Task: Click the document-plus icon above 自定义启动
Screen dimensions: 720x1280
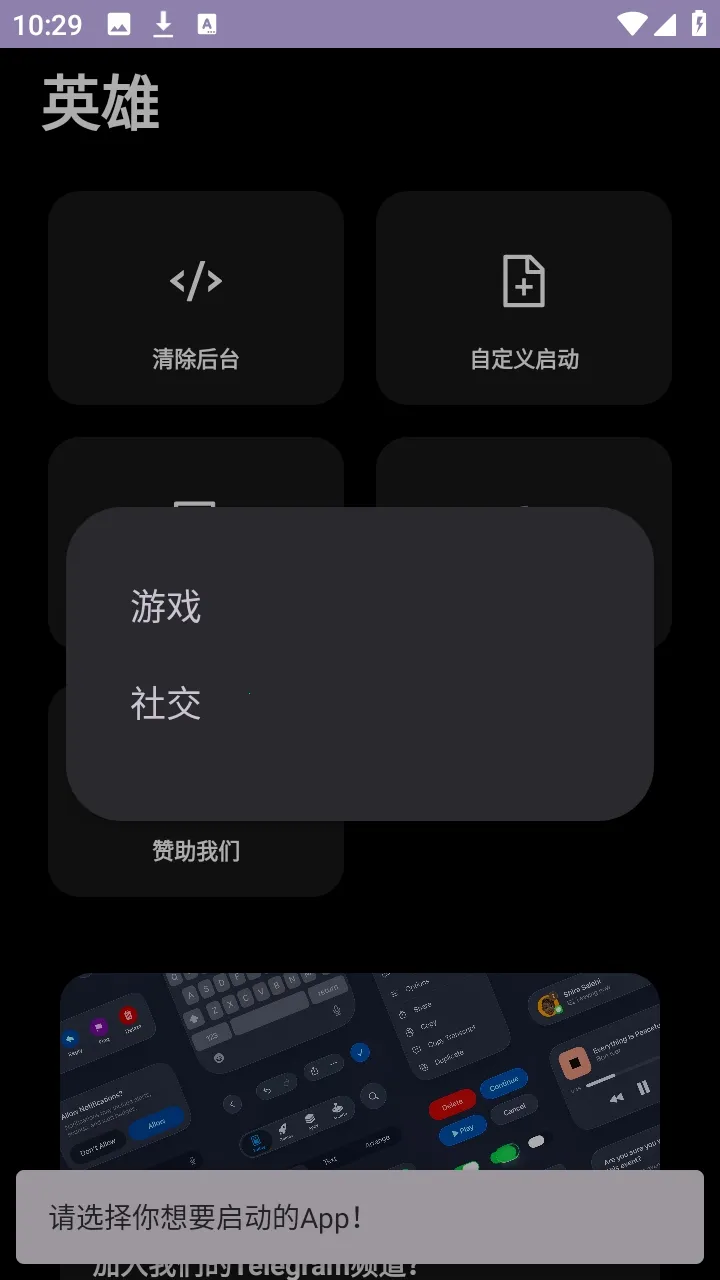Action: point(524,281)
